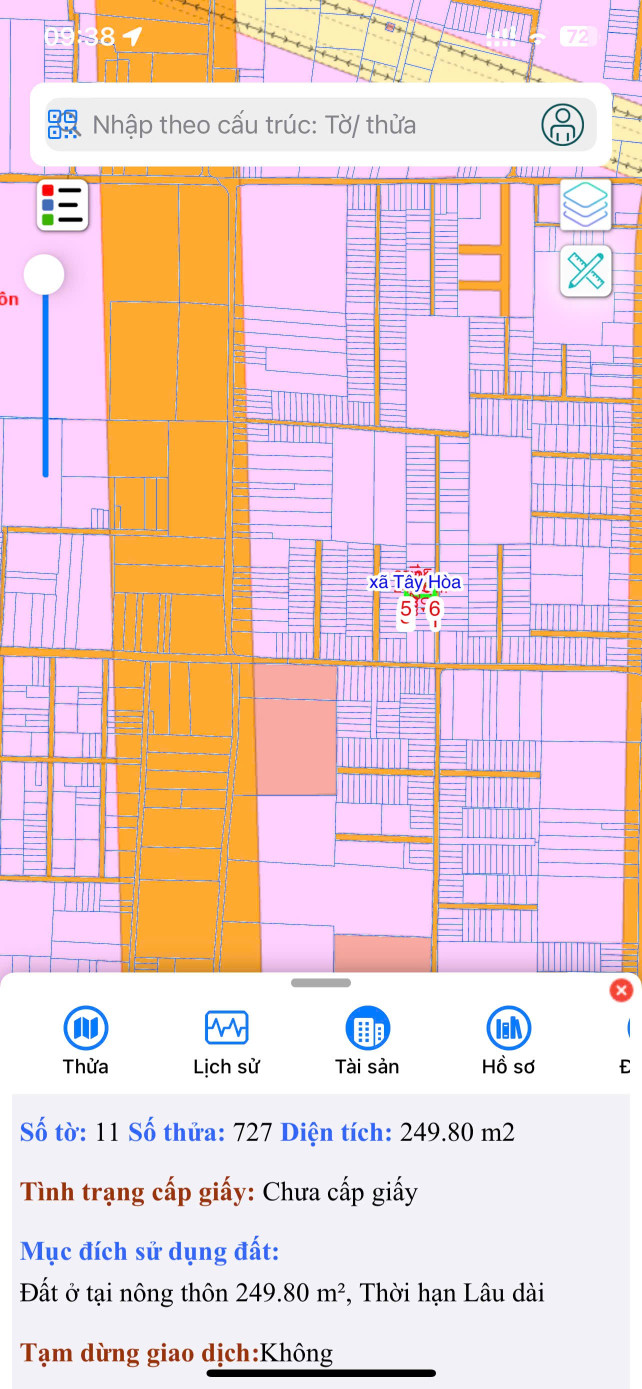
Task: Close the parcel info panel
Action: click(x=621, y=990)
